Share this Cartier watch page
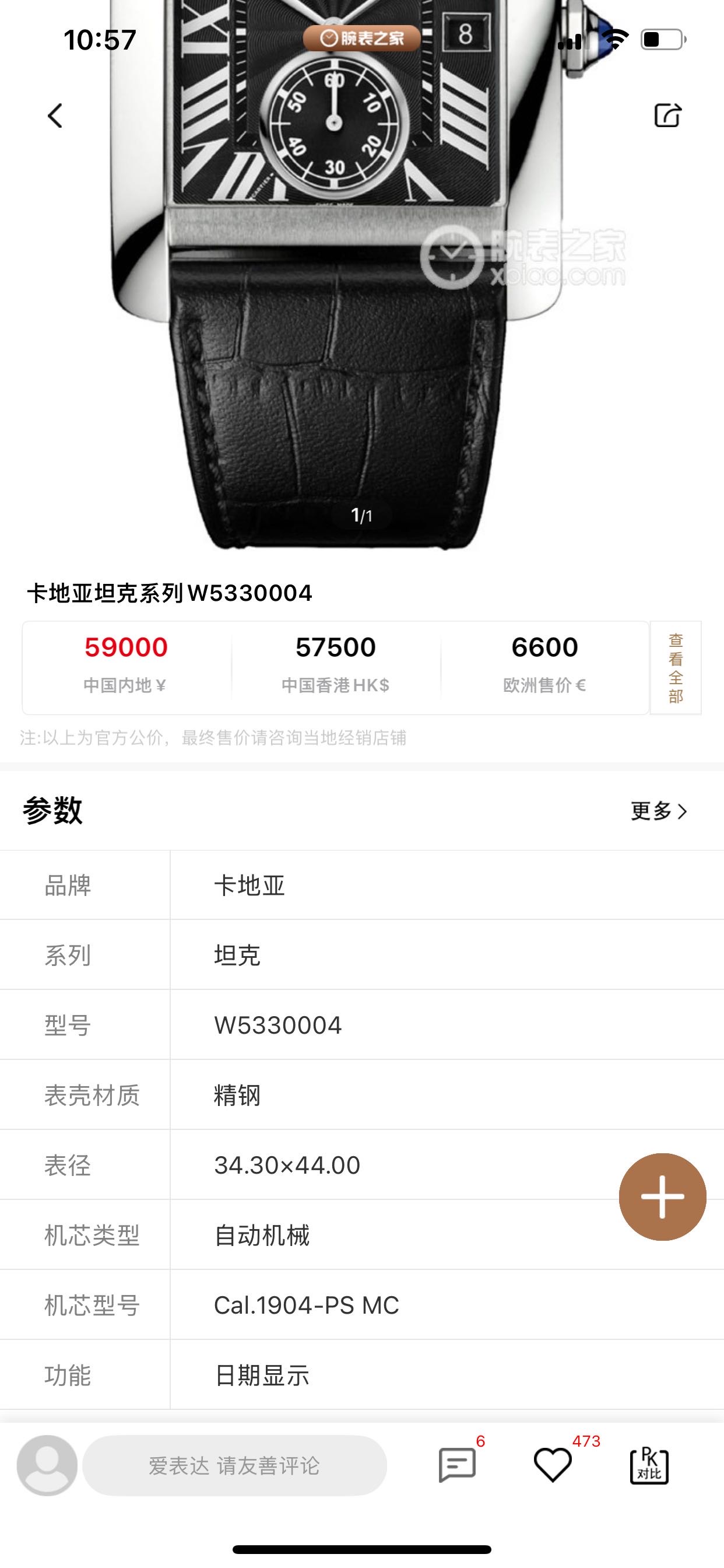The width and height of the screenshot is (724, 1568). point(667,115)
